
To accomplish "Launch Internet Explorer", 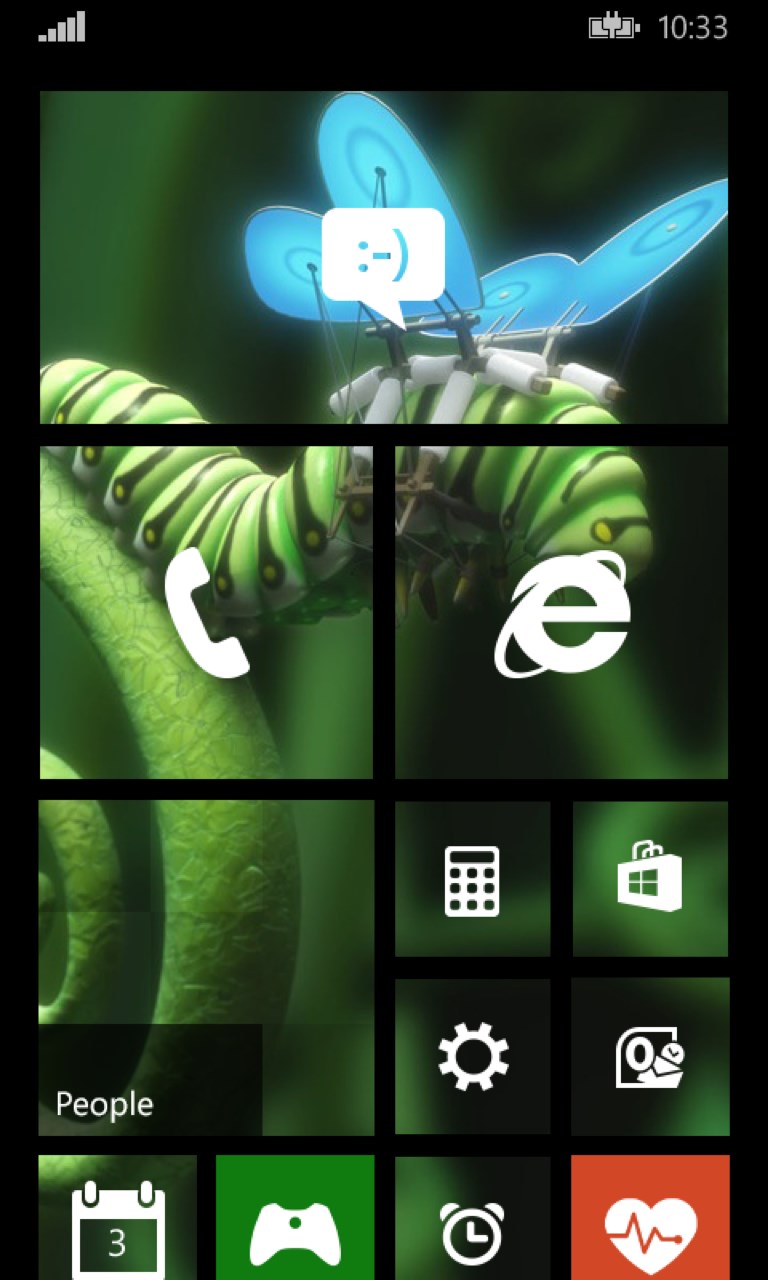I will 561,612.
